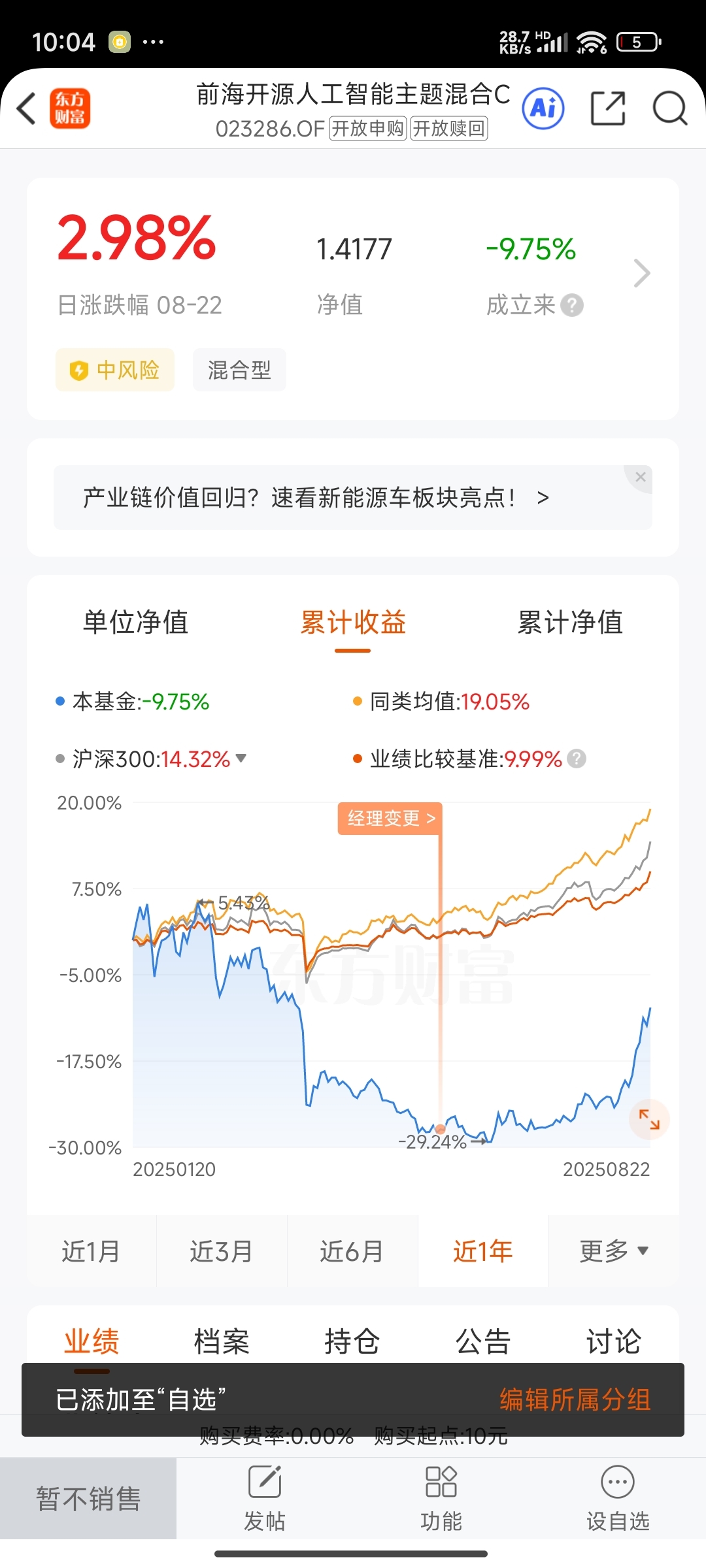Expand the 沪深300 index dropdown

click(x=241, y=759)
